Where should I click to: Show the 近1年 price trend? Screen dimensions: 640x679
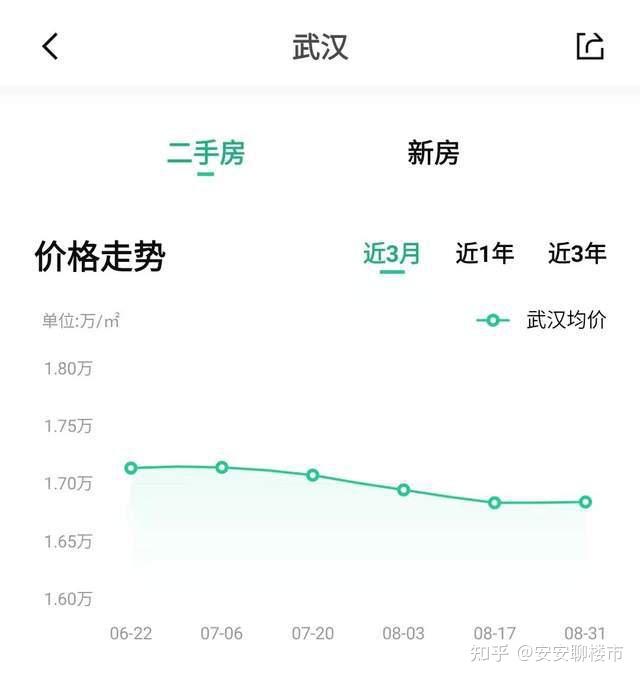click(x=485, y=254)
